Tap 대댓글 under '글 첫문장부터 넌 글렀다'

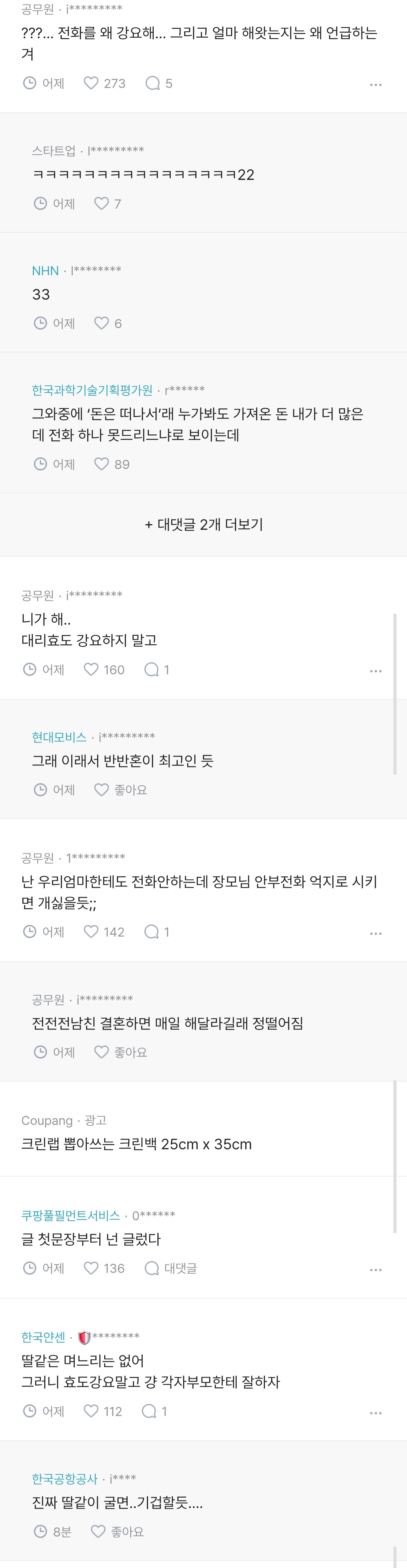pyautogui.click(x=171, y=1268)
